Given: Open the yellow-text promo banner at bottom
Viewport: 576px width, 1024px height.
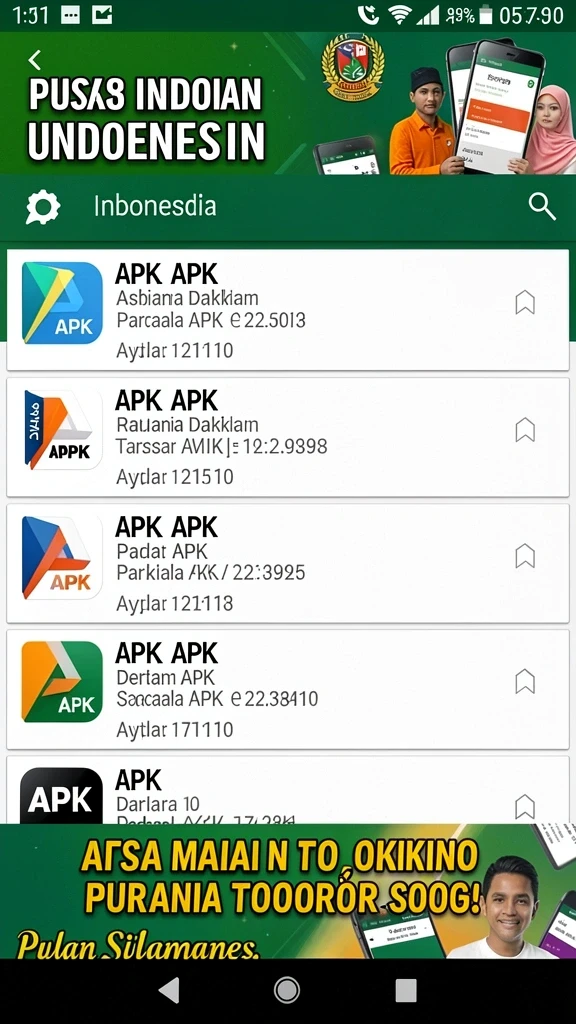Looking at the screenshot, I should (x=288, y=891).
